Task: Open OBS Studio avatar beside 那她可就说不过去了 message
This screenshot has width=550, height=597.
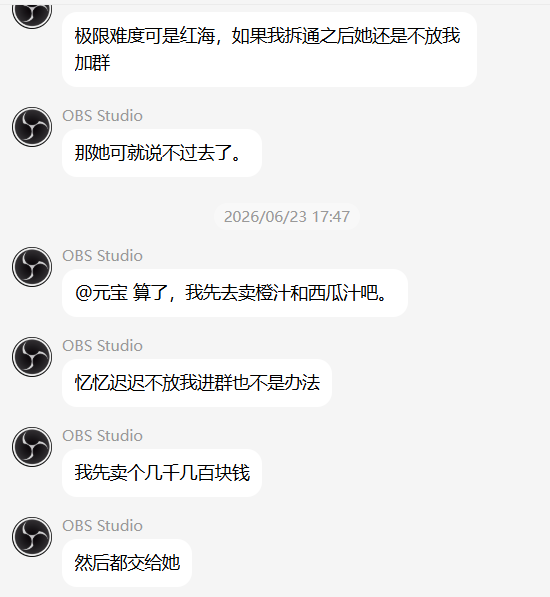Action: pyautogui.click(x=32, y=127)
